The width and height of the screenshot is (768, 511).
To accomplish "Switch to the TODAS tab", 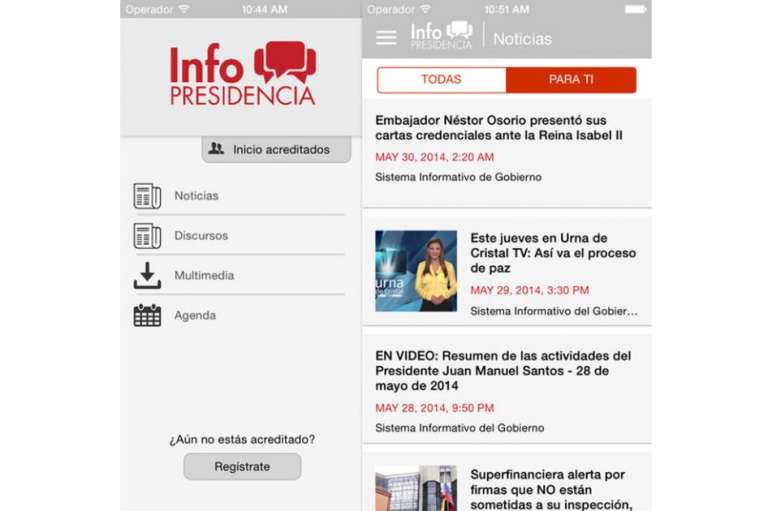I will click(441, 79).
